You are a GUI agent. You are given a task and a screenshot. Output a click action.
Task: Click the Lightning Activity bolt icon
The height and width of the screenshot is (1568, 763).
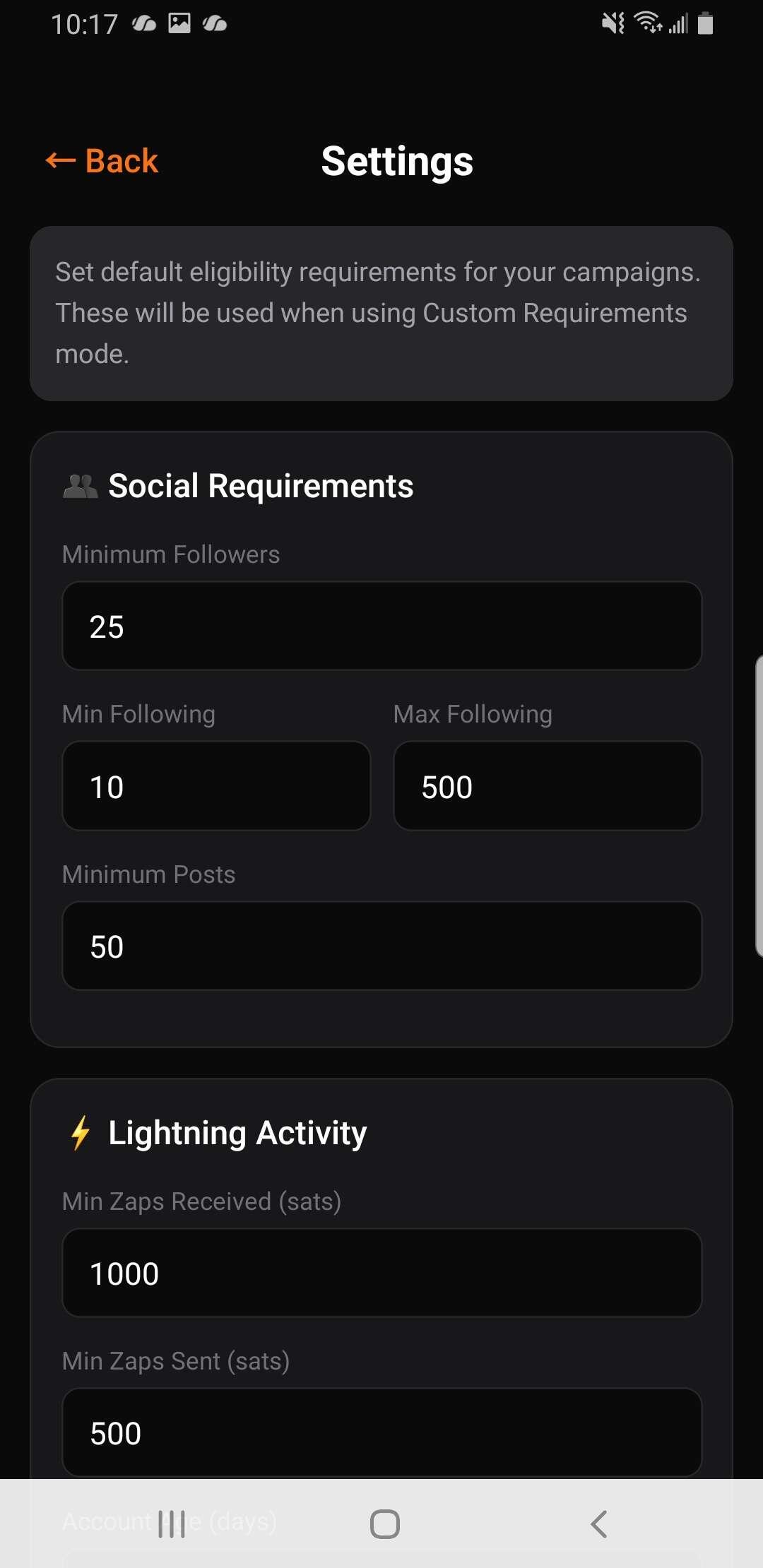(80, 1132)
